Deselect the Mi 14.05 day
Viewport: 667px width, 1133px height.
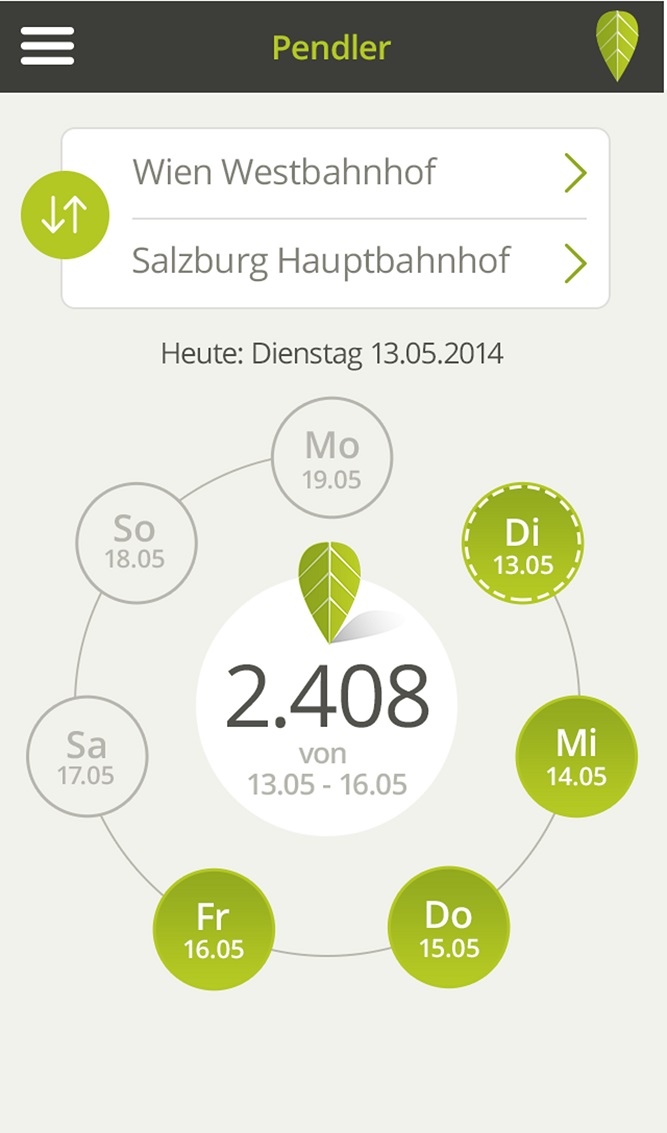point(577,757)
